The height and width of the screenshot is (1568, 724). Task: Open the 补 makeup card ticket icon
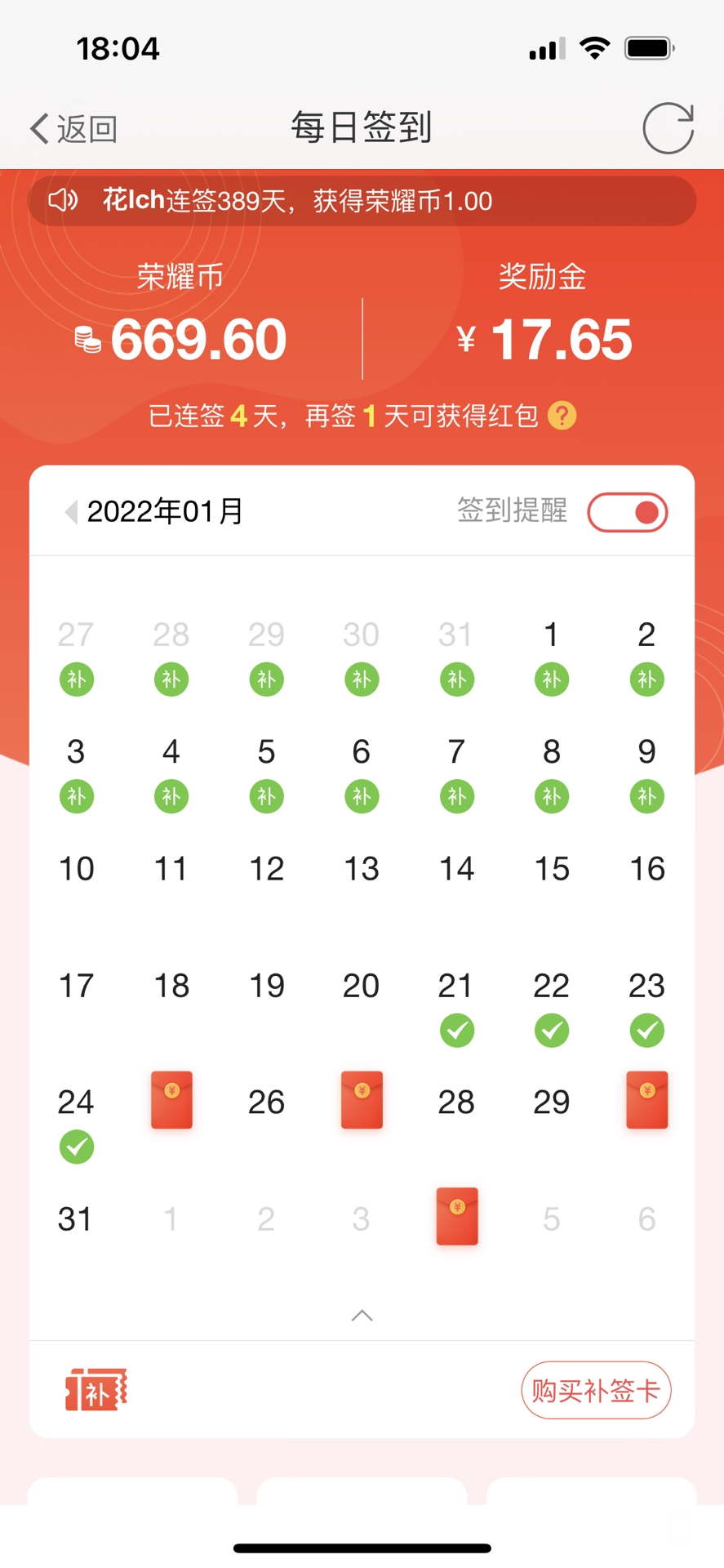coord(96,1390)
